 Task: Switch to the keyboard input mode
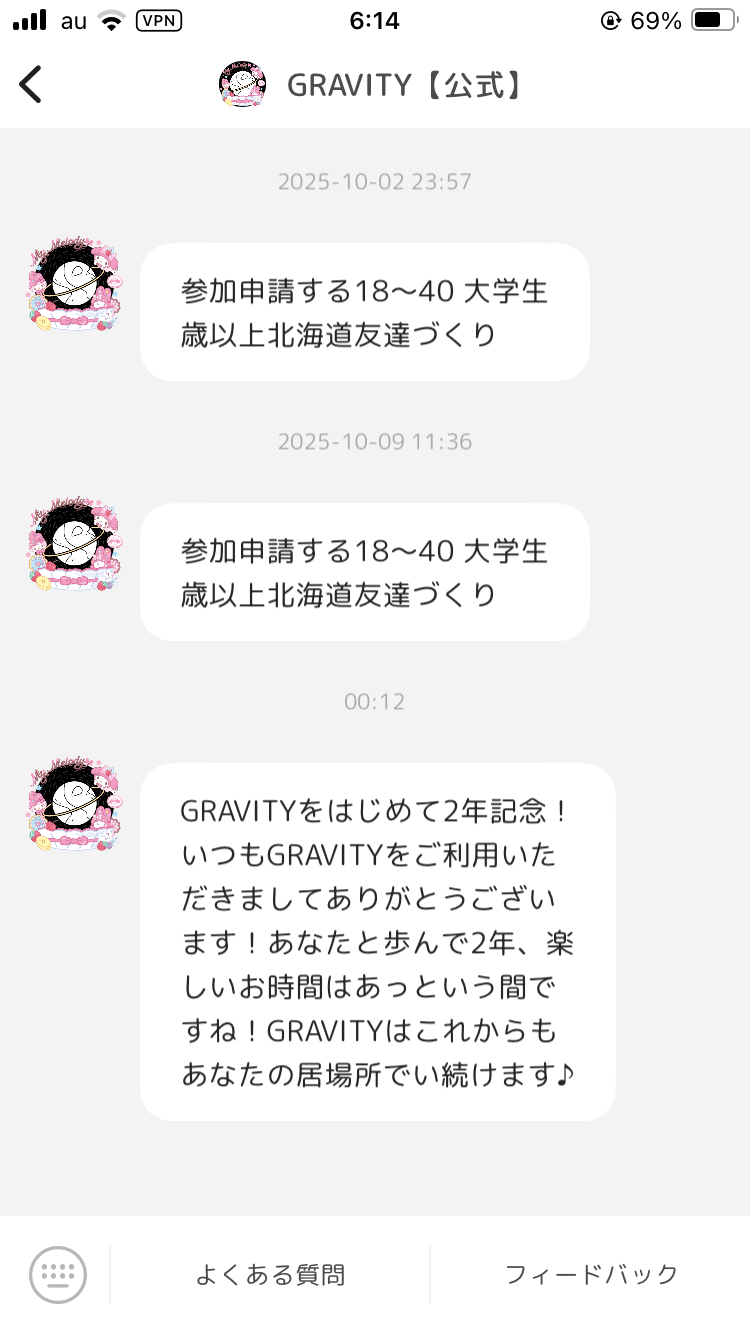click(x=58, y=1274)
